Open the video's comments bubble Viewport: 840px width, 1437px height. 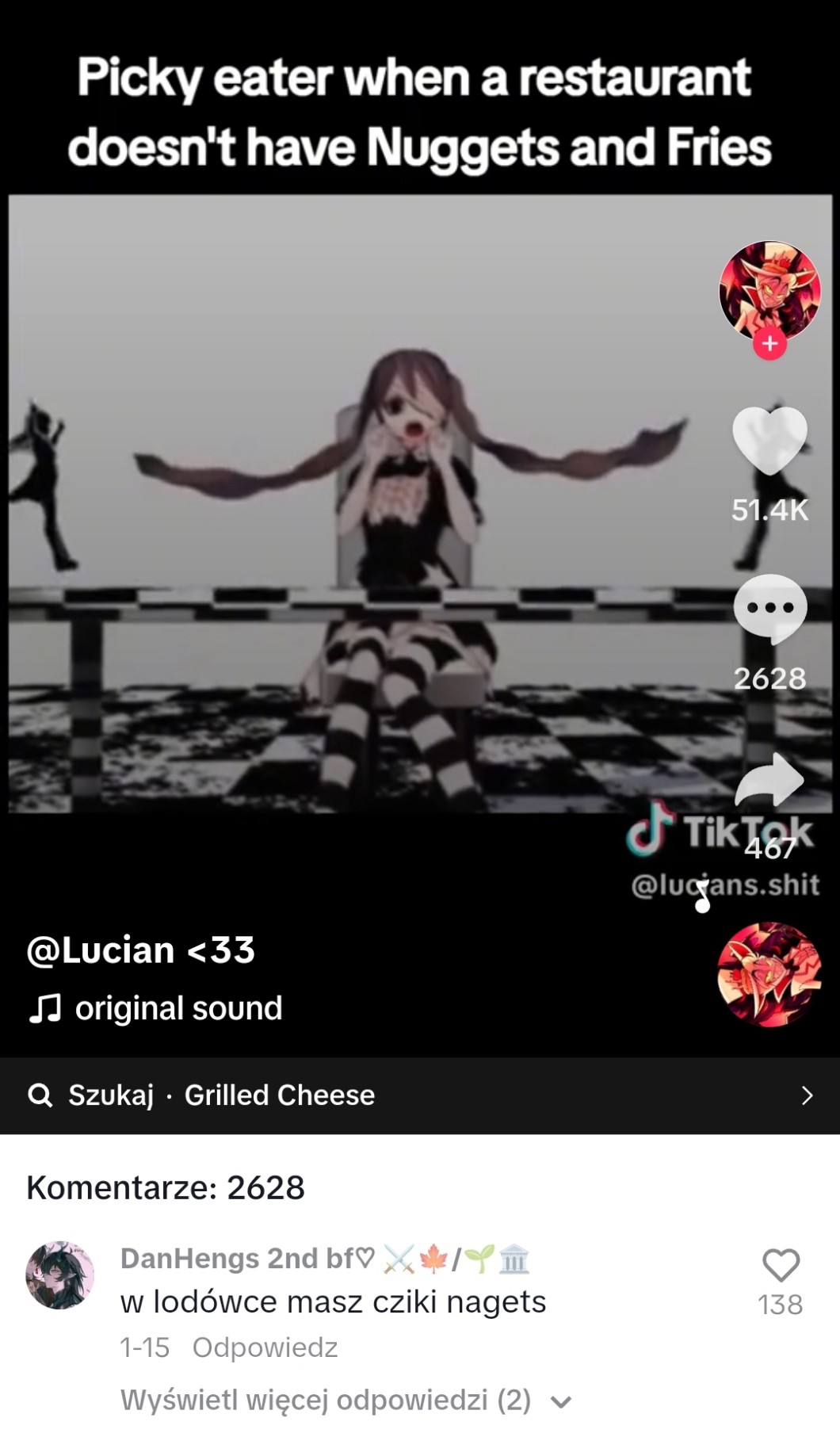[x=769, y=608]
